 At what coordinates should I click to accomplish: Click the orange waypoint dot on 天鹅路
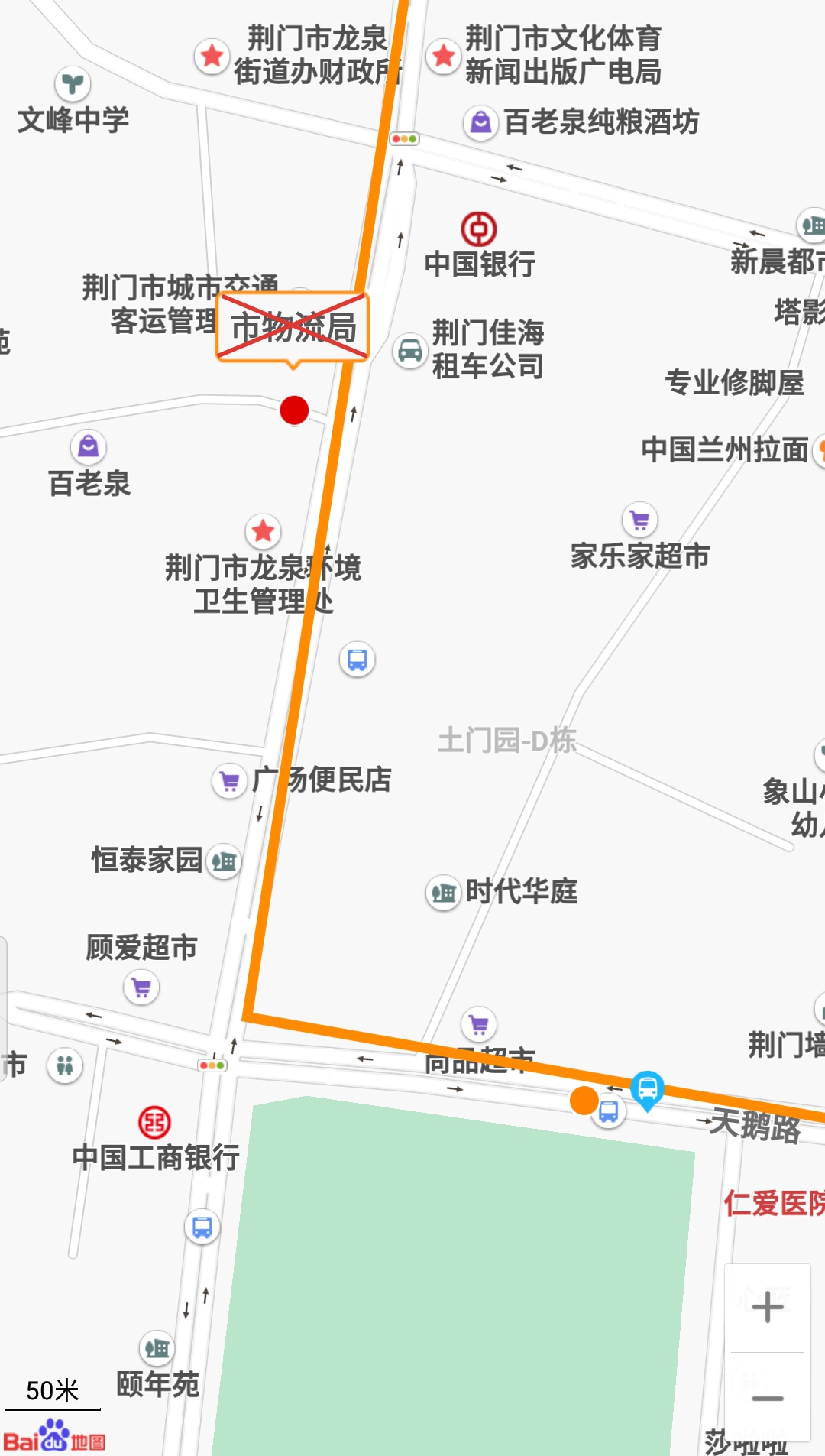pyautogui.click(x=585, y=1102)
